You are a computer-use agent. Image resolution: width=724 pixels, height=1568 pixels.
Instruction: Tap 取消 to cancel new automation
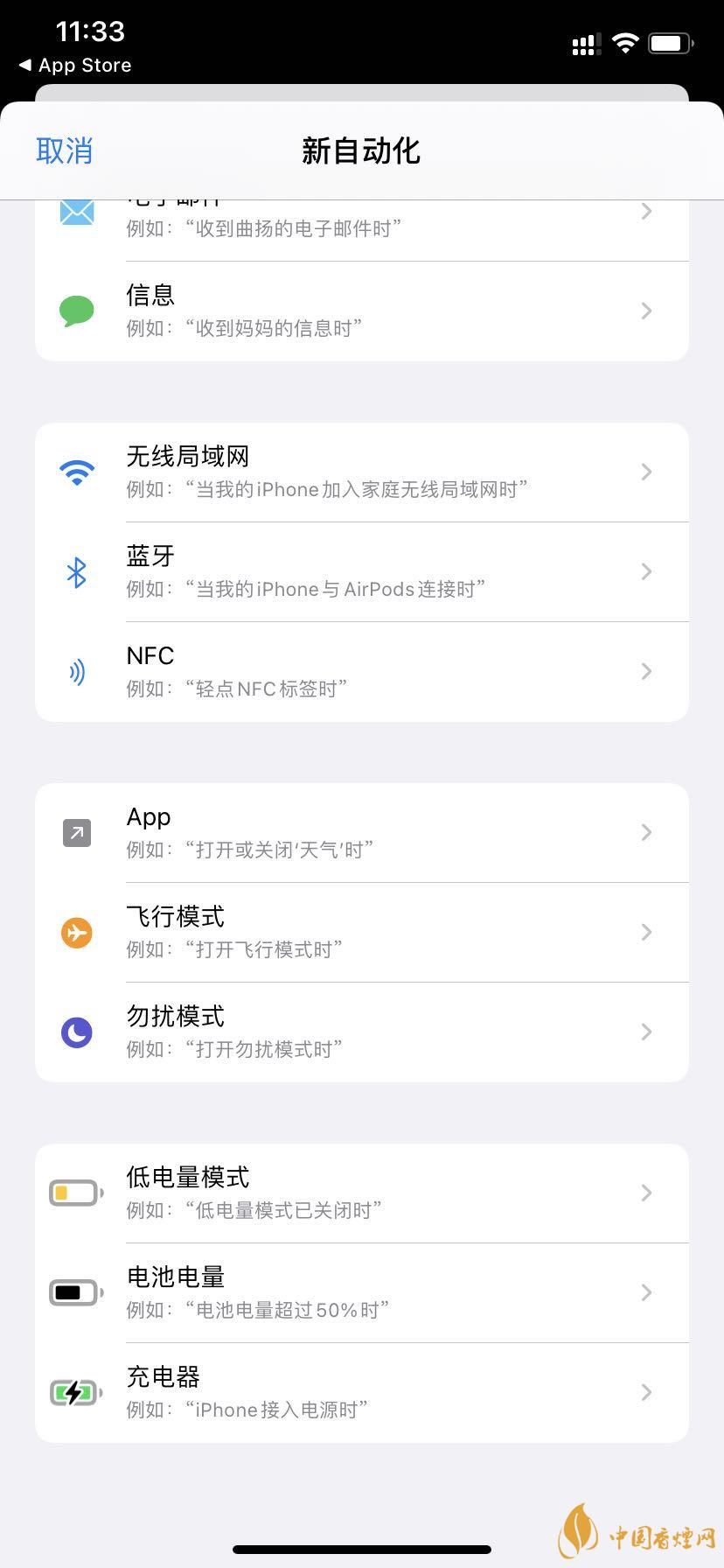click(64, 150)
